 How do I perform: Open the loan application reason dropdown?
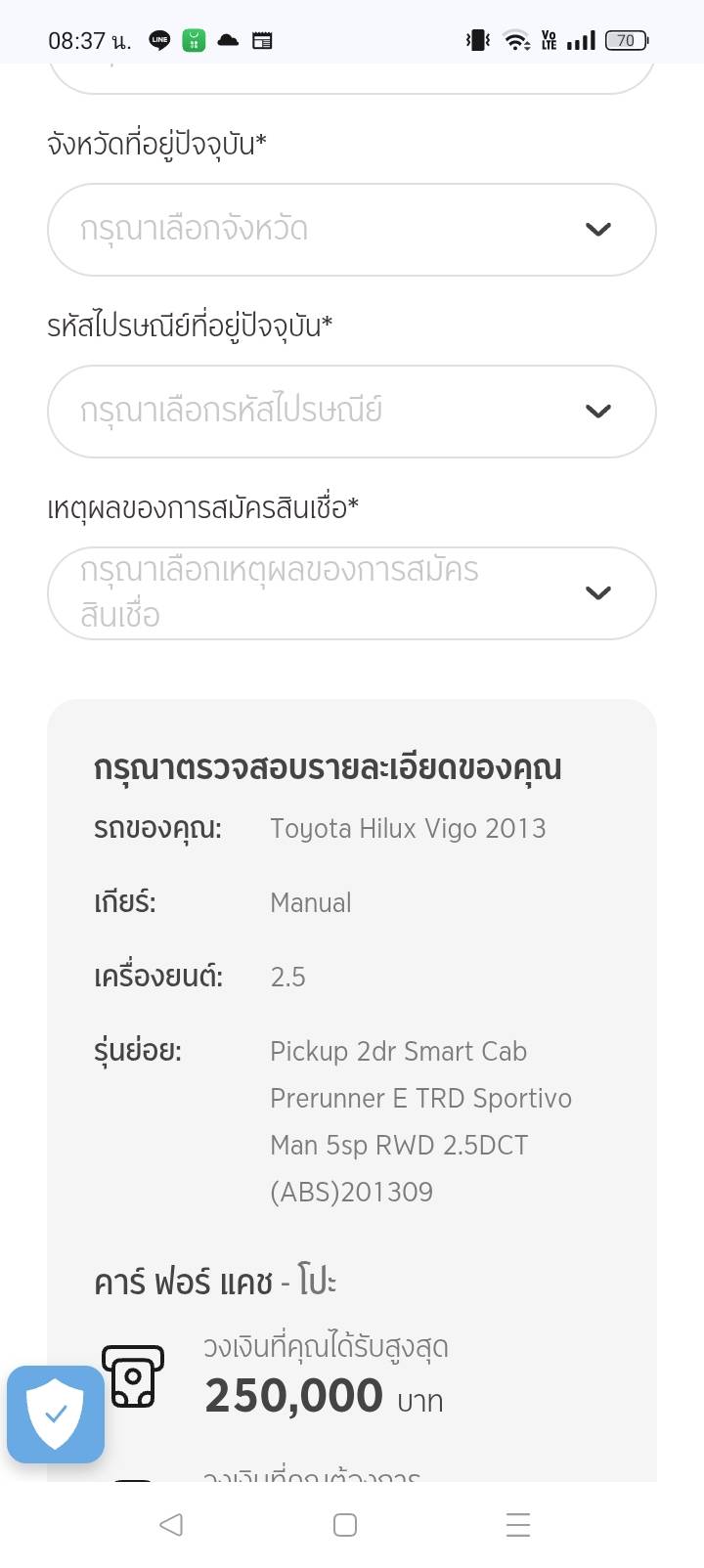coord(351,593)
